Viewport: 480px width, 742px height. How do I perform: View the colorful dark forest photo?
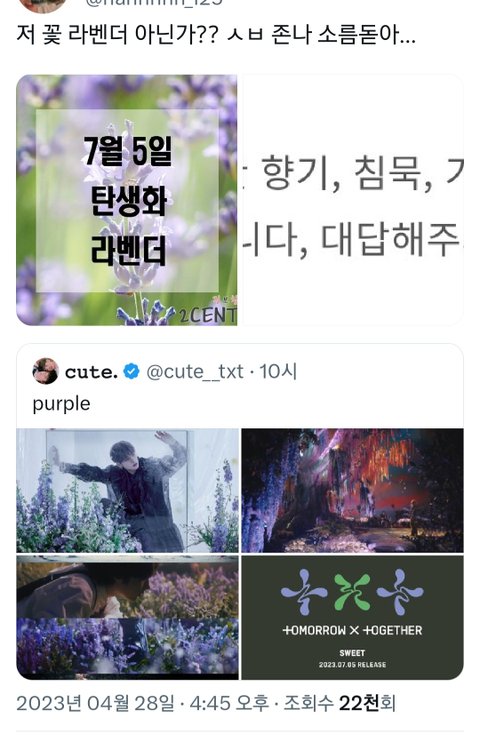pos(352,490)
